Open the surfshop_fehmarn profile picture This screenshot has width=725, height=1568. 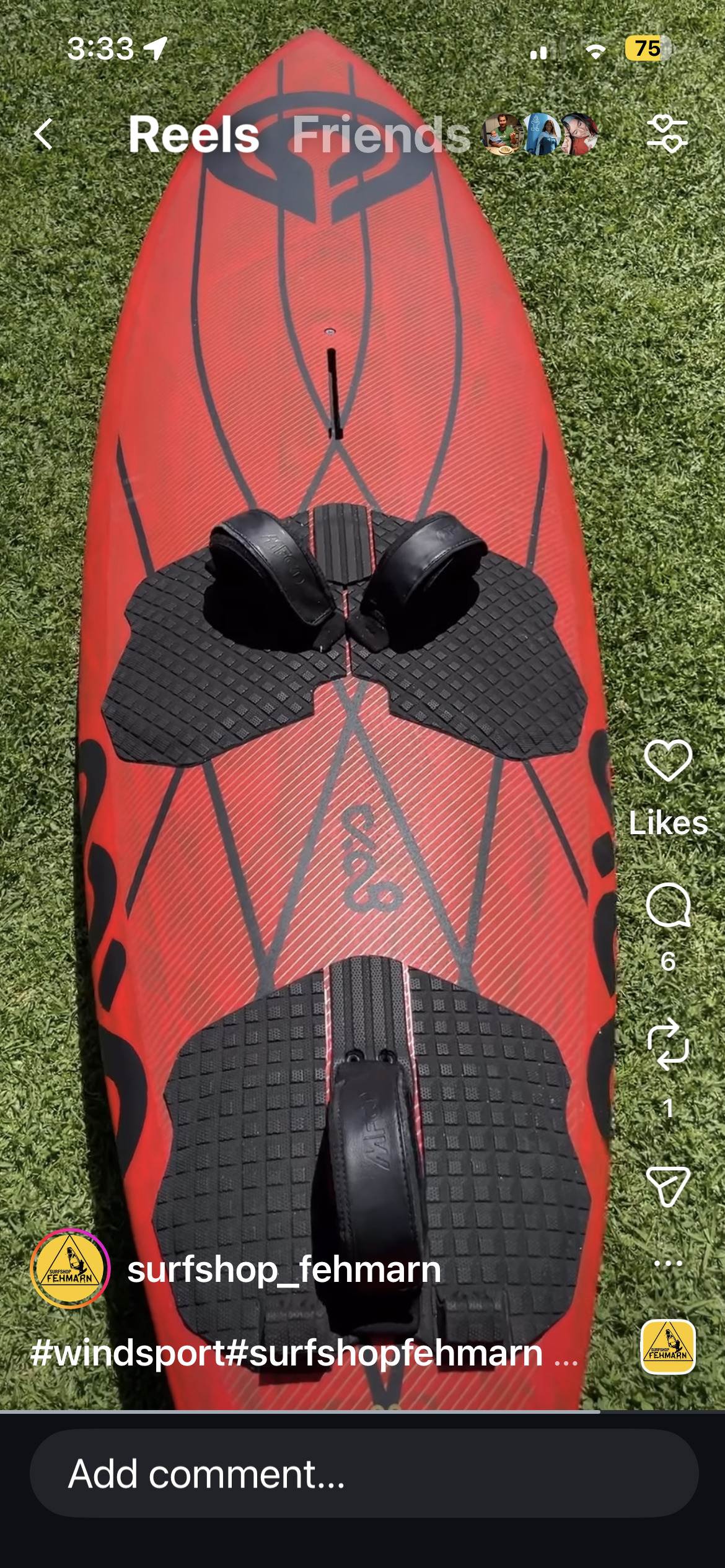(69, 1270)
